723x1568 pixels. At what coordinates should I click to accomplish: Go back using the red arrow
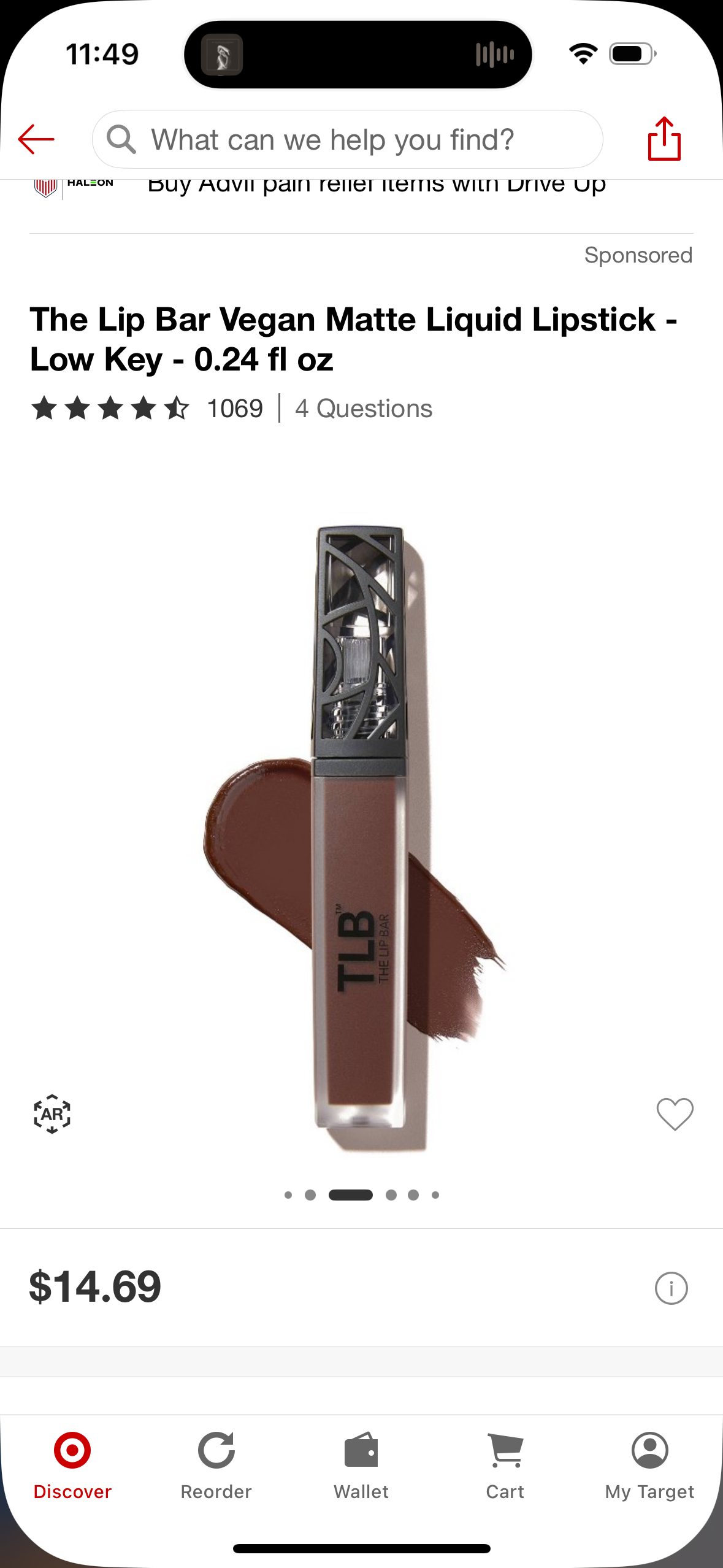tap(36, 139)
